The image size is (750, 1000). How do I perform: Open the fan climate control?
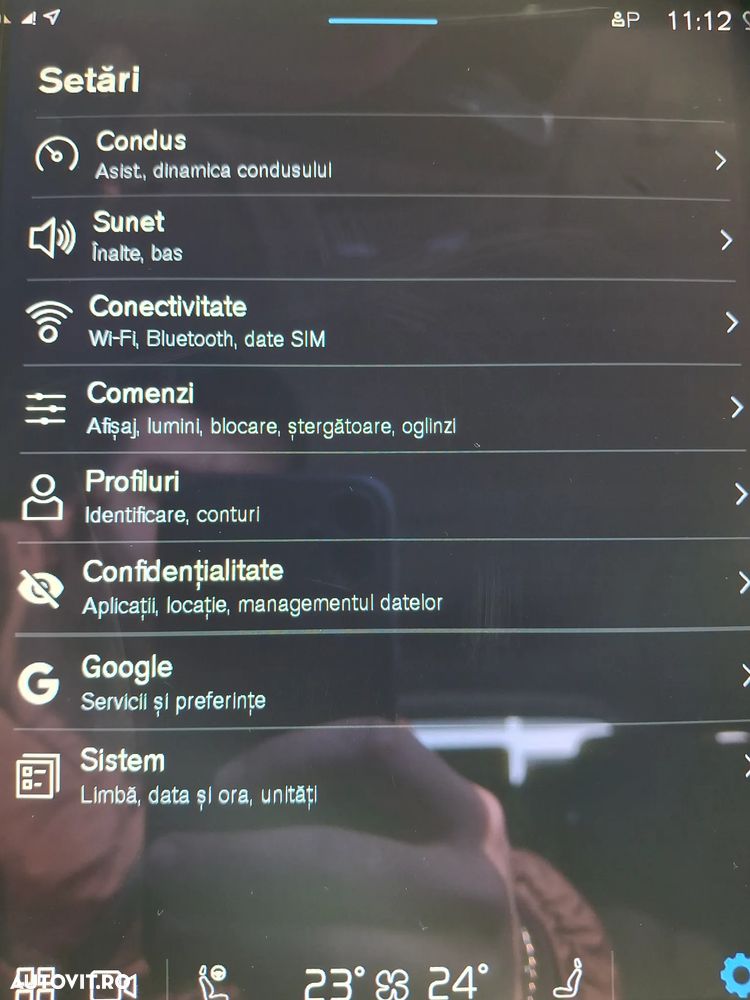(x=392, y=984)
